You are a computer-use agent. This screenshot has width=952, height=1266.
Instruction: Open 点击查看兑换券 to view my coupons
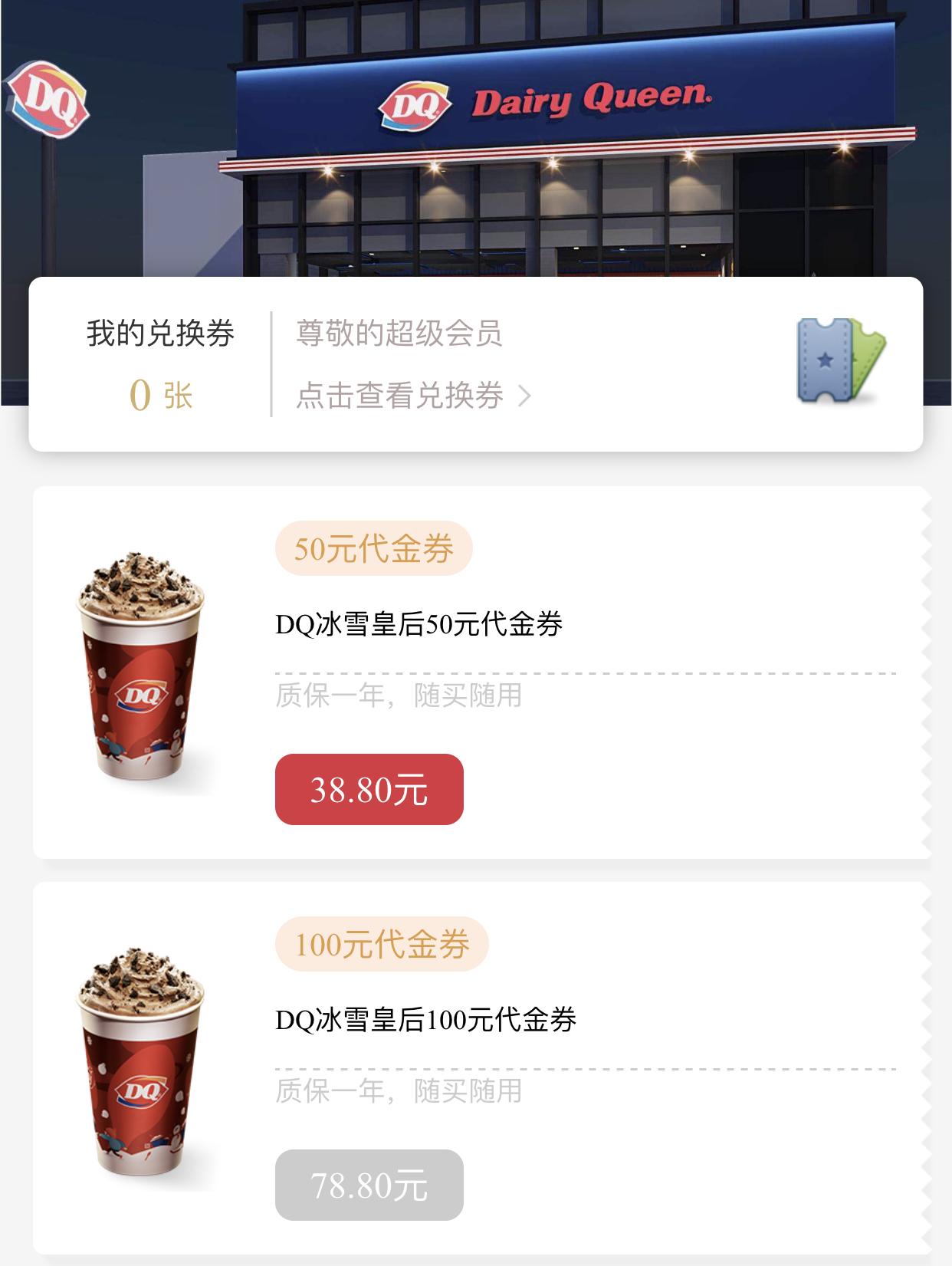point(413,396)
